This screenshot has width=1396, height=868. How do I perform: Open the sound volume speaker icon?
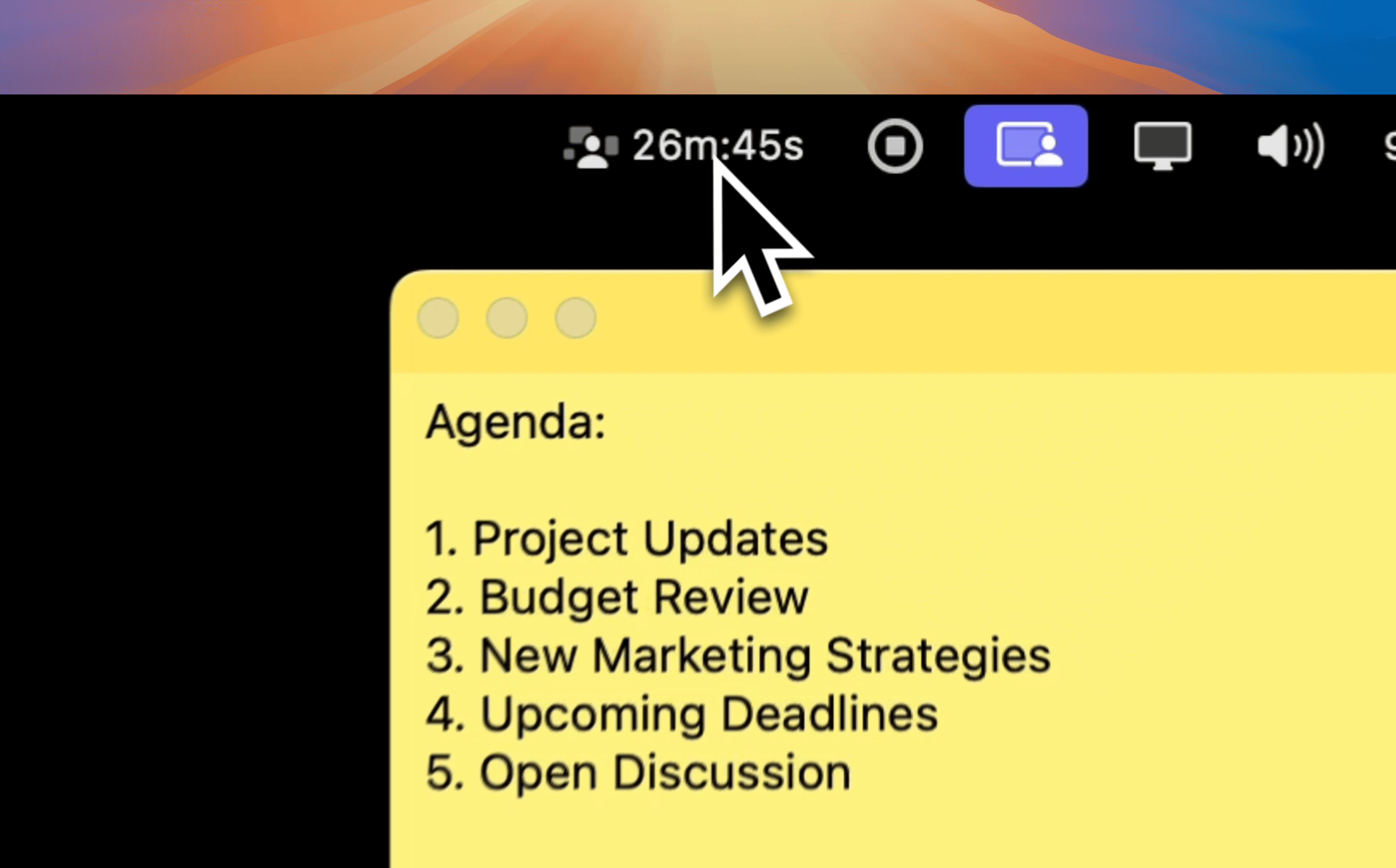(x=1290, y=146)
